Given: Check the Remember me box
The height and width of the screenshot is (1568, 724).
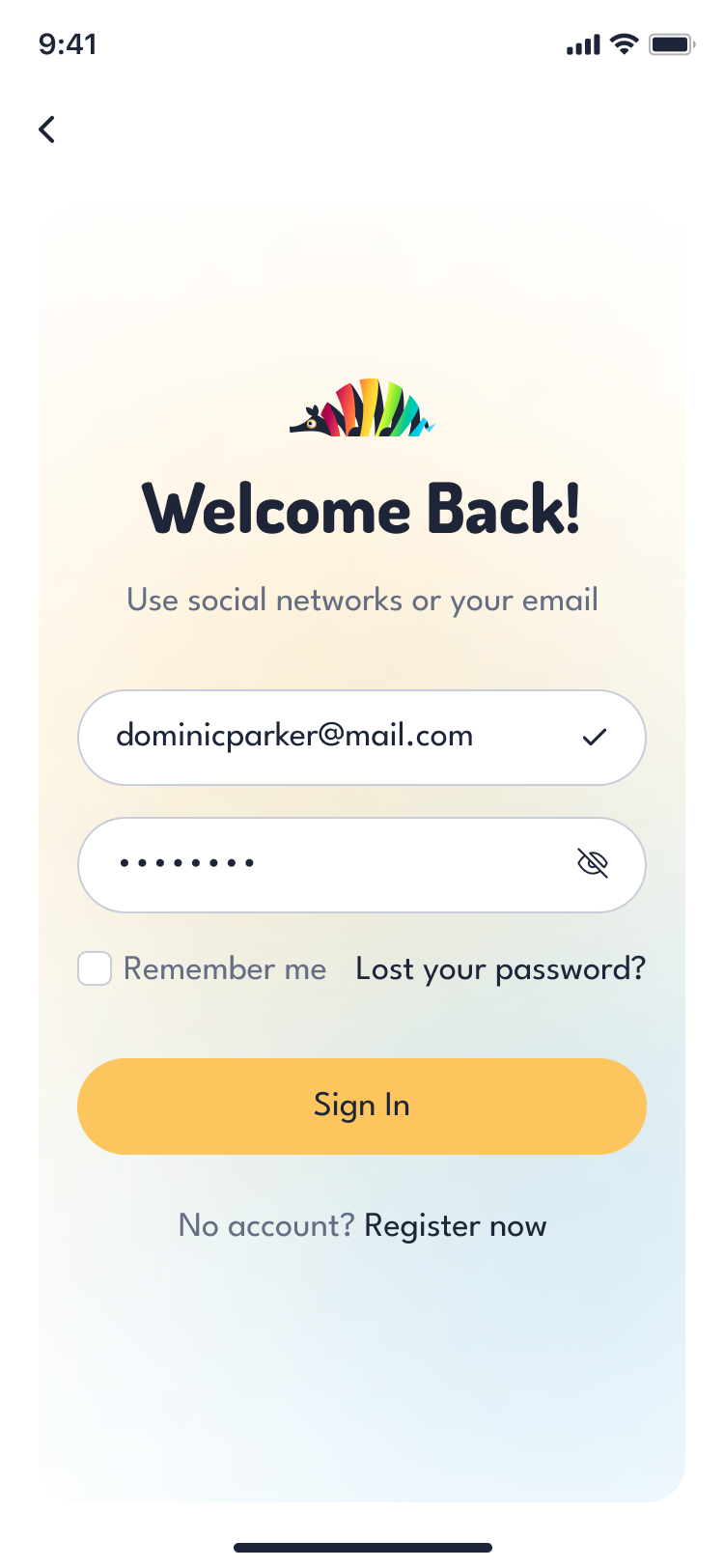Looking at the screenshot, I should point(95,968).
